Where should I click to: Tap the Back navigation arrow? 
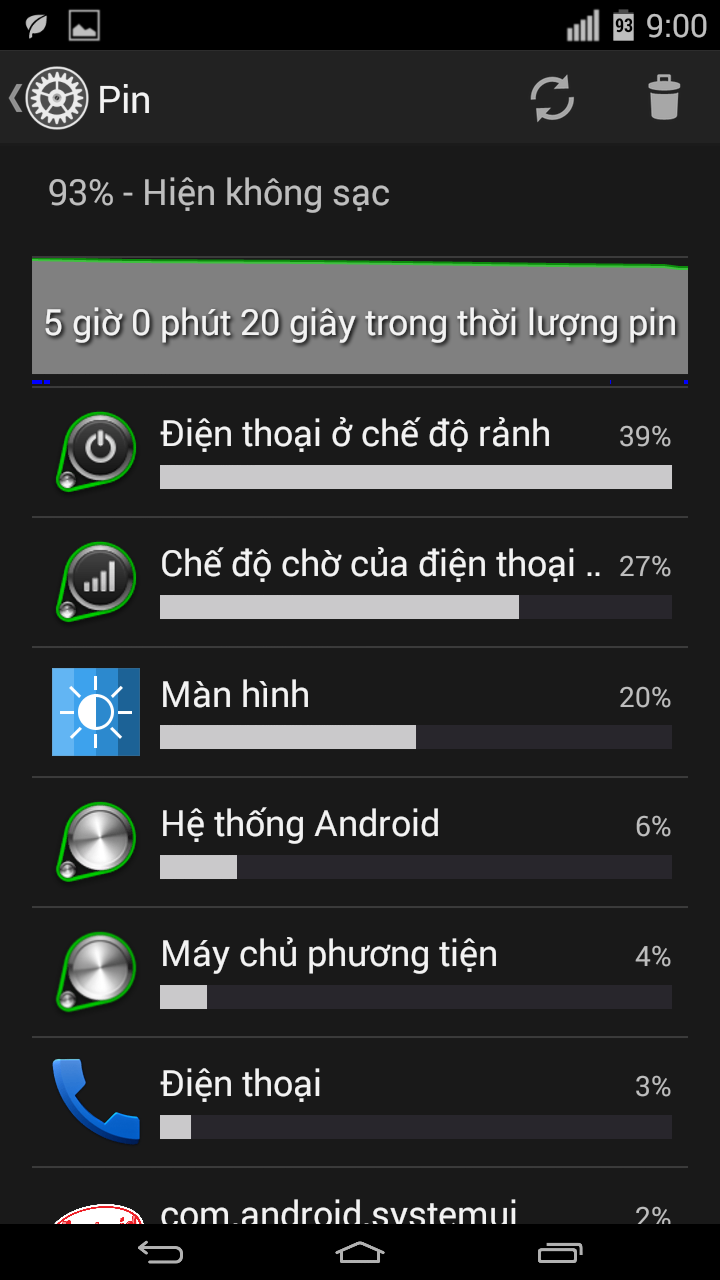click(x=160, y=1252)
